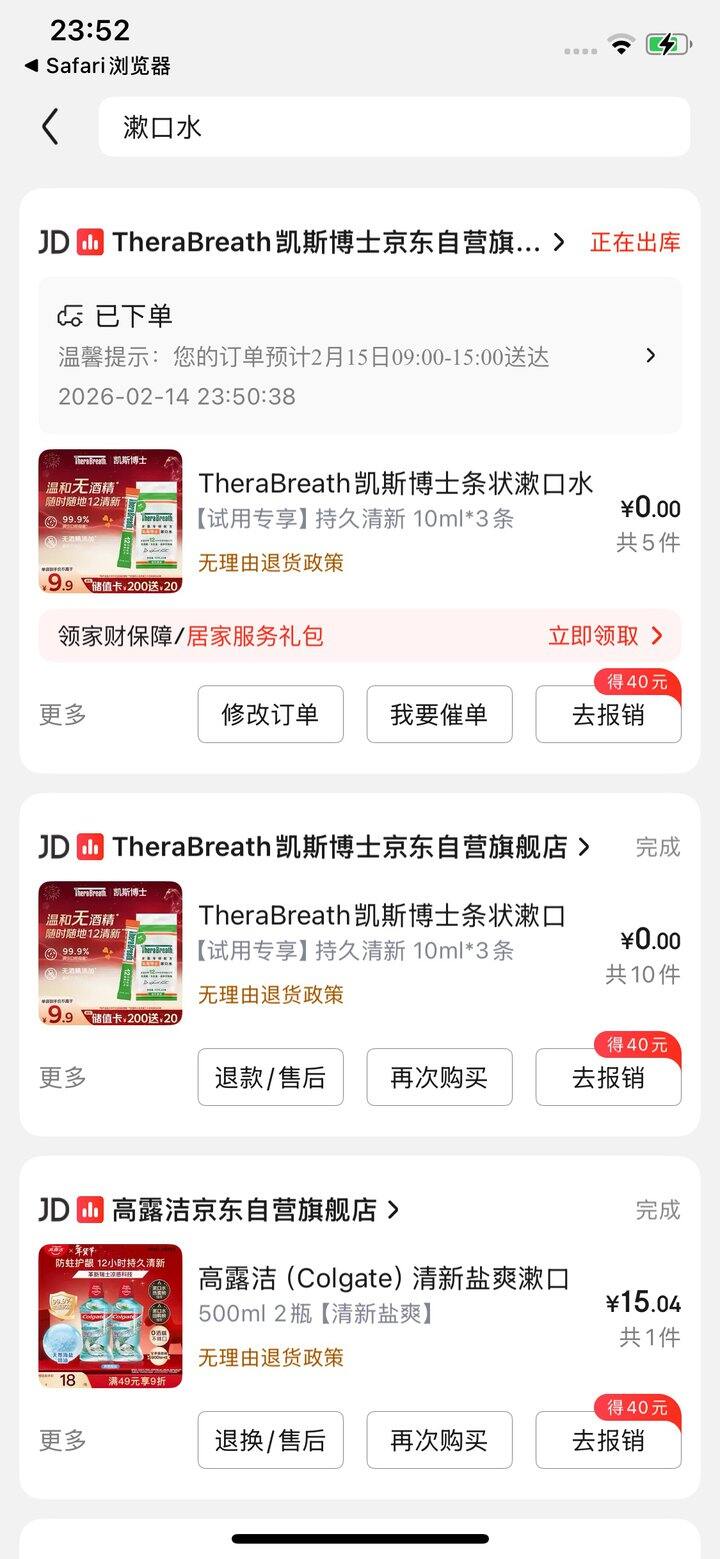Tap 无理由退货政策 on the Colgate item

click(x=271, y=1358)
